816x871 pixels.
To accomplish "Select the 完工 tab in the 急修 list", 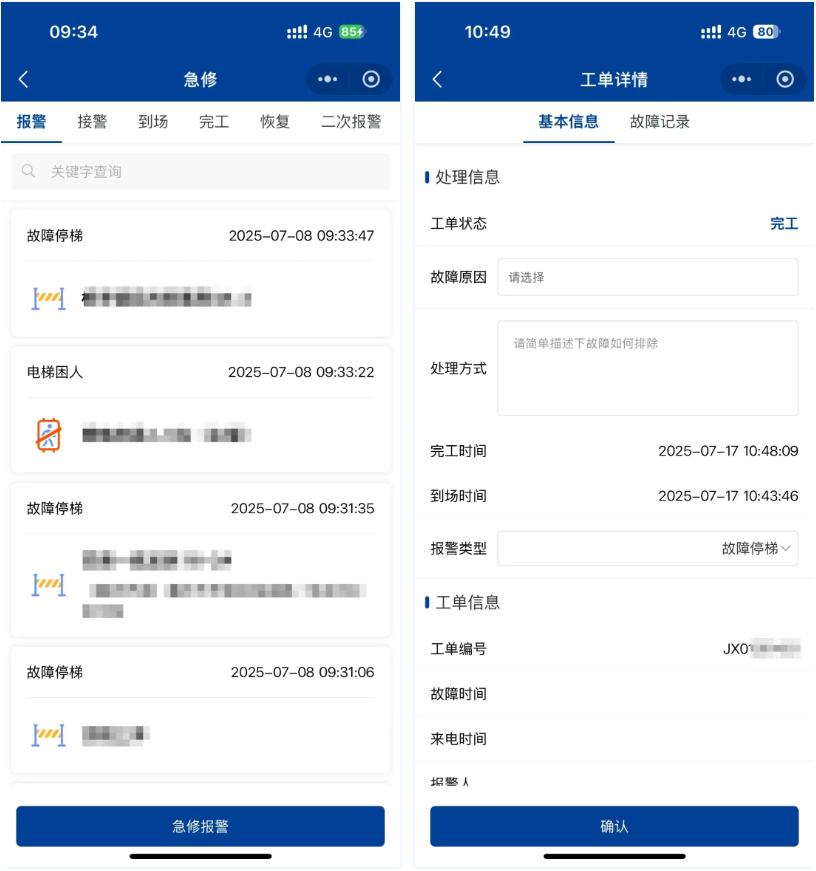I will coord(214,122).
